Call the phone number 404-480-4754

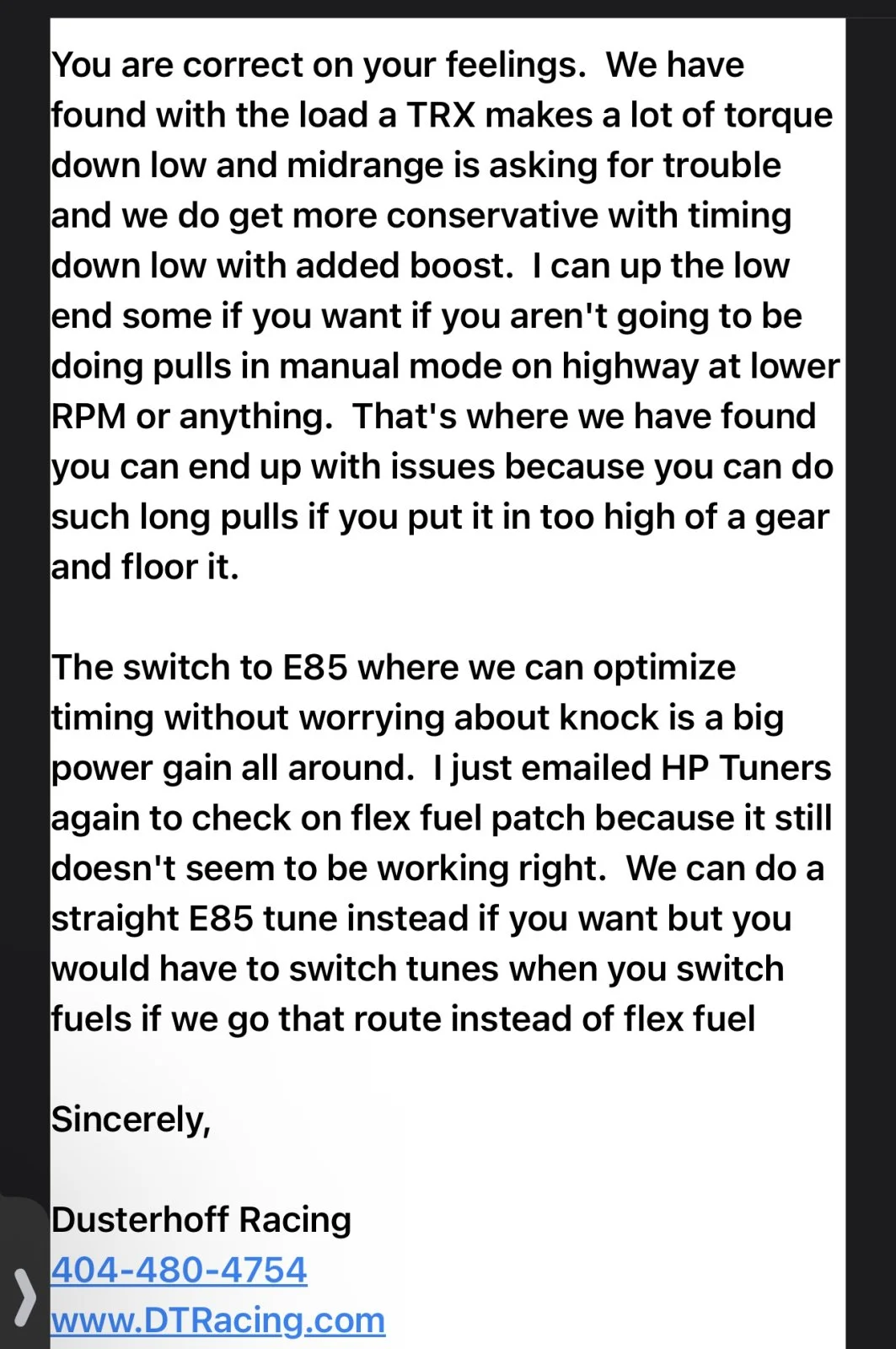pos(179,1270)
